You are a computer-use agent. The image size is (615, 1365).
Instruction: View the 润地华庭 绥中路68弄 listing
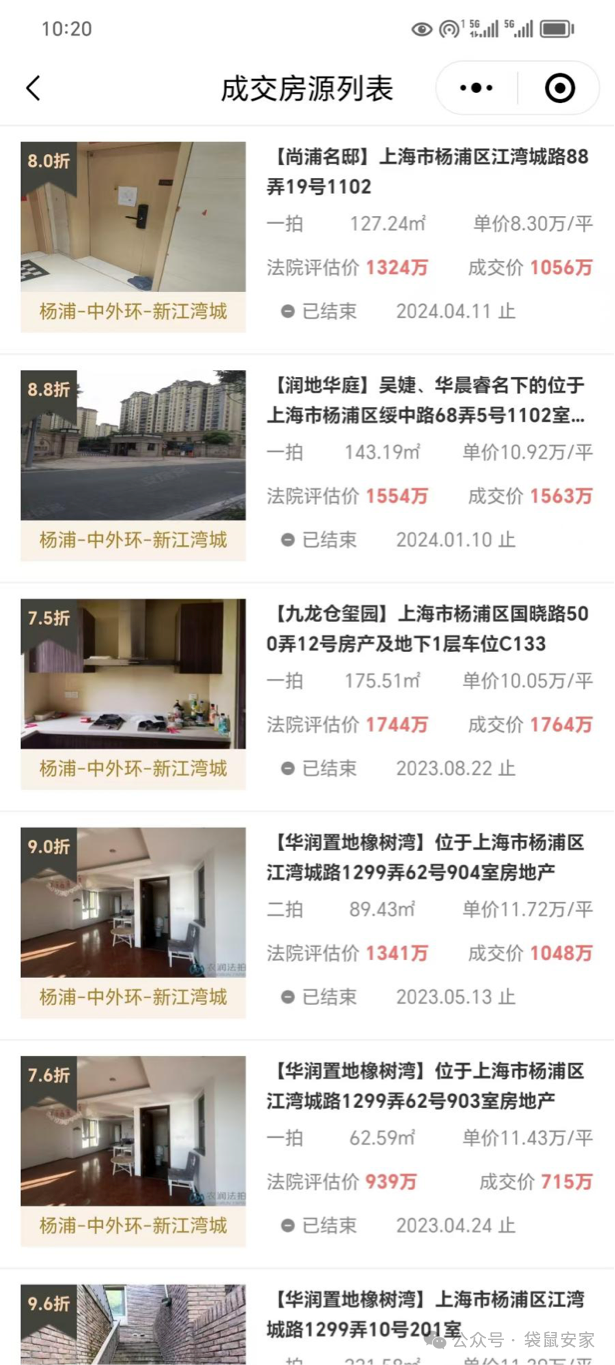point(428,400)
